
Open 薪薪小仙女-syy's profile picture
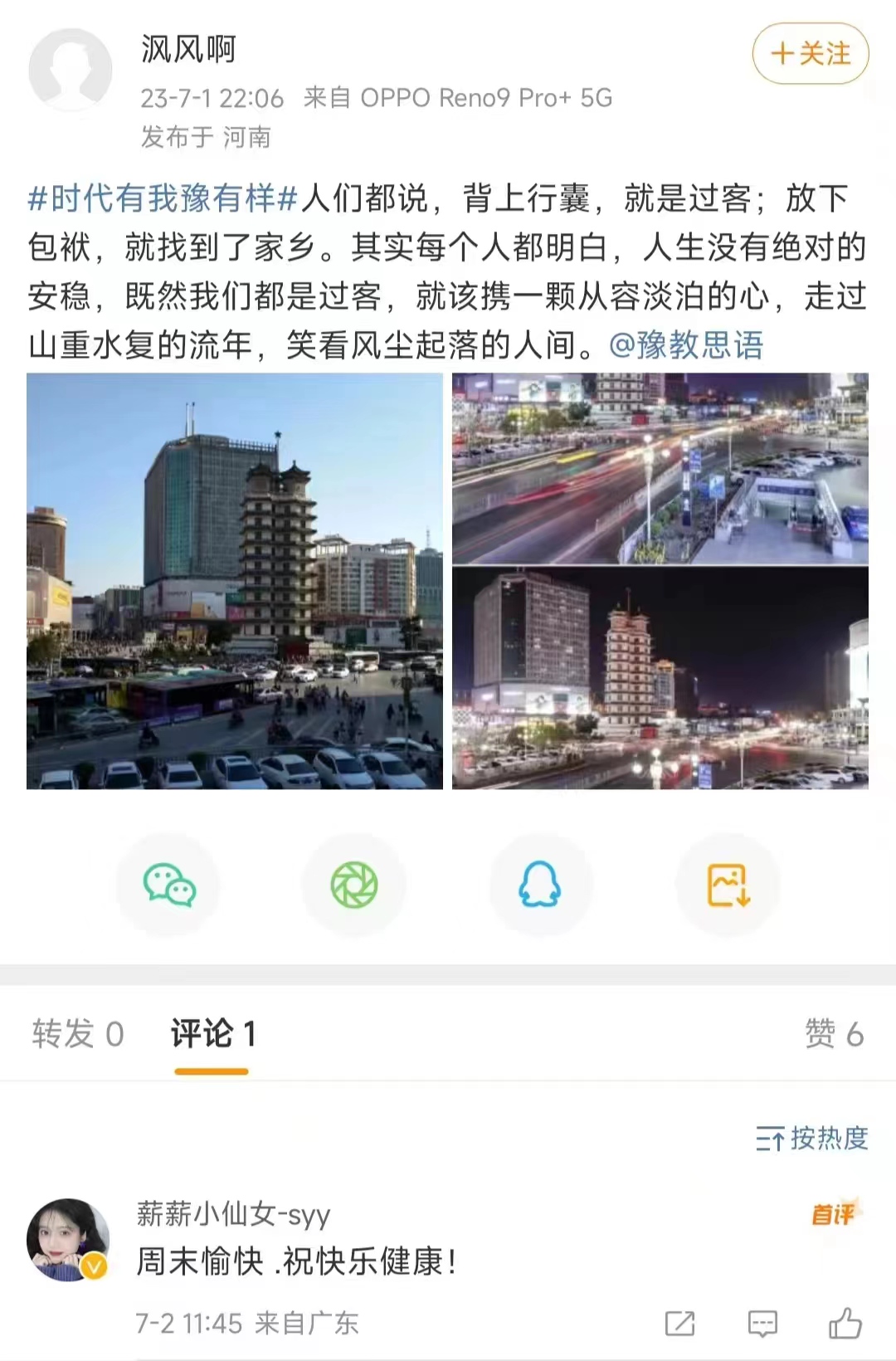coord(68,1240)
